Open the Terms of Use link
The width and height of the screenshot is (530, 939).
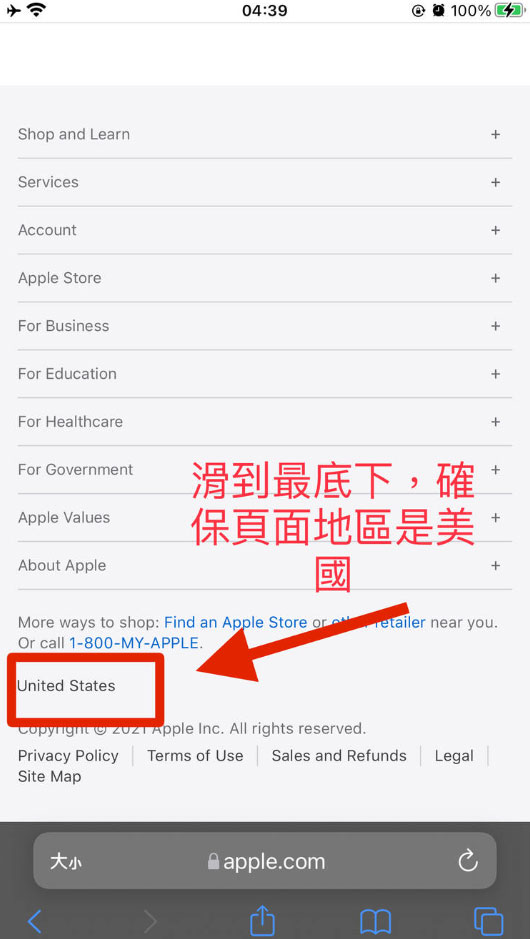pos(195,756)
